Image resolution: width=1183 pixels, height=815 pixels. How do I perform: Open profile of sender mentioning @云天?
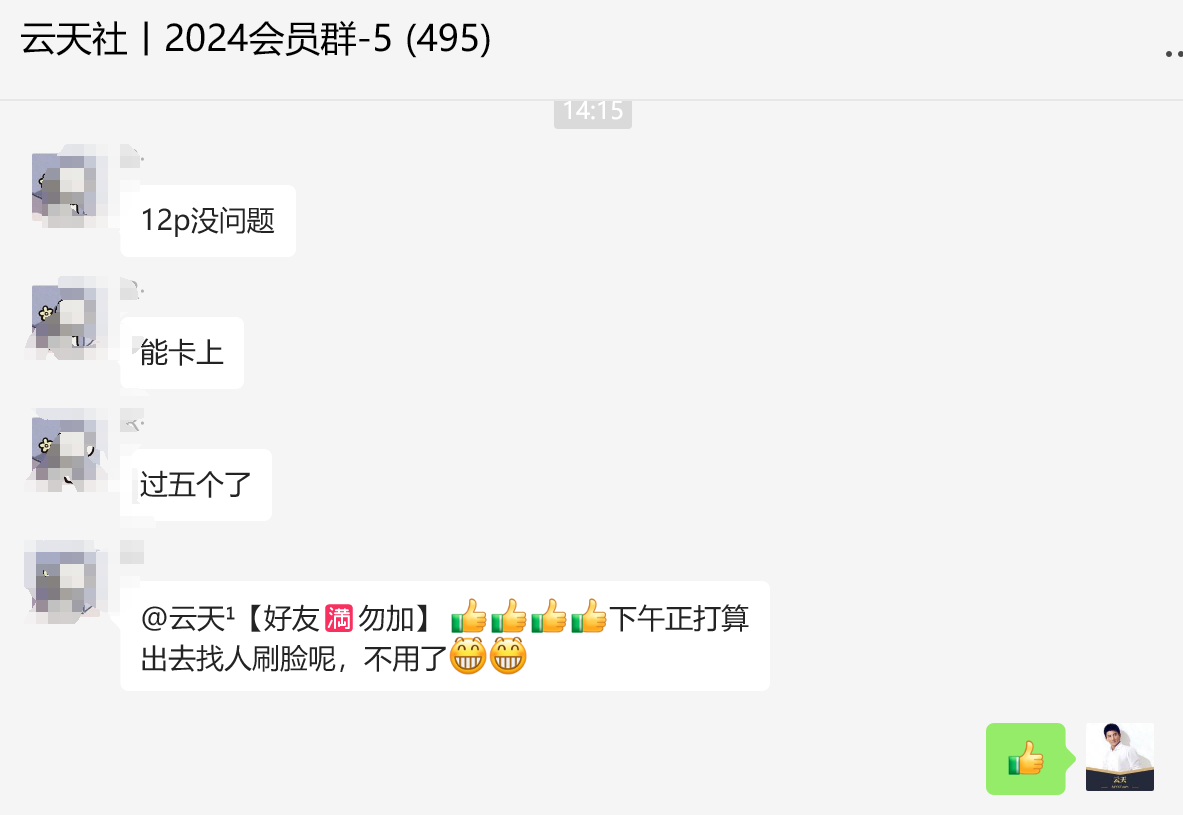66,580
